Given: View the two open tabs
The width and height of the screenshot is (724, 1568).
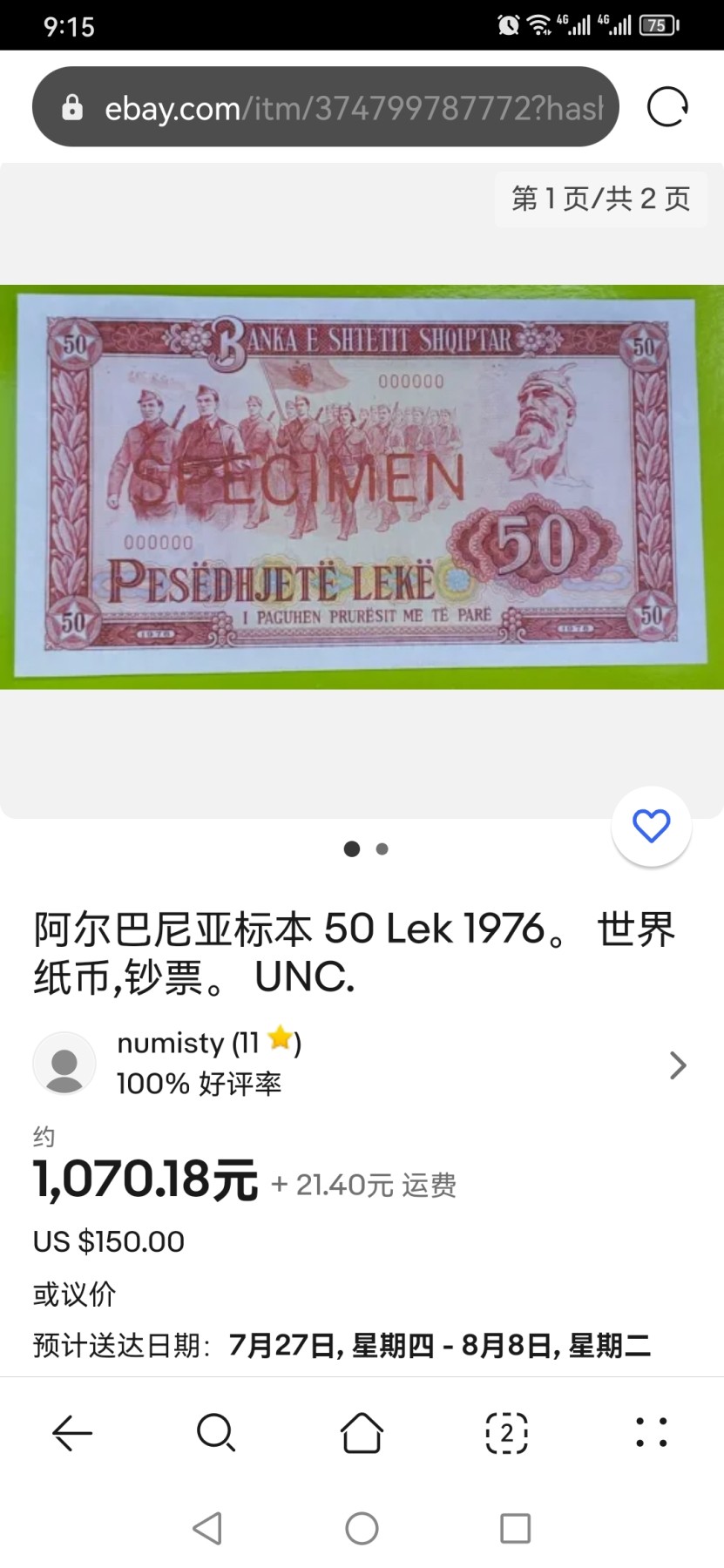Looking at the screenshot, I should pyautogui.click(x=506, y=1432).
